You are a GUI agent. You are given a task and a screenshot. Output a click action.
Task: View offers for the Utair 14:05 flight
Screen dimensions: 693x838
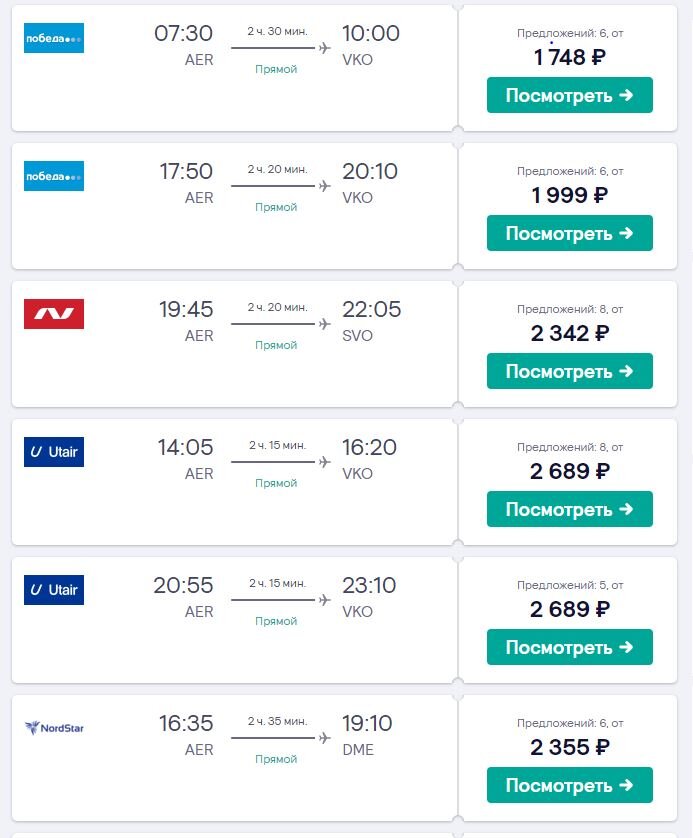pyautogui.click(x=569, y=510)
